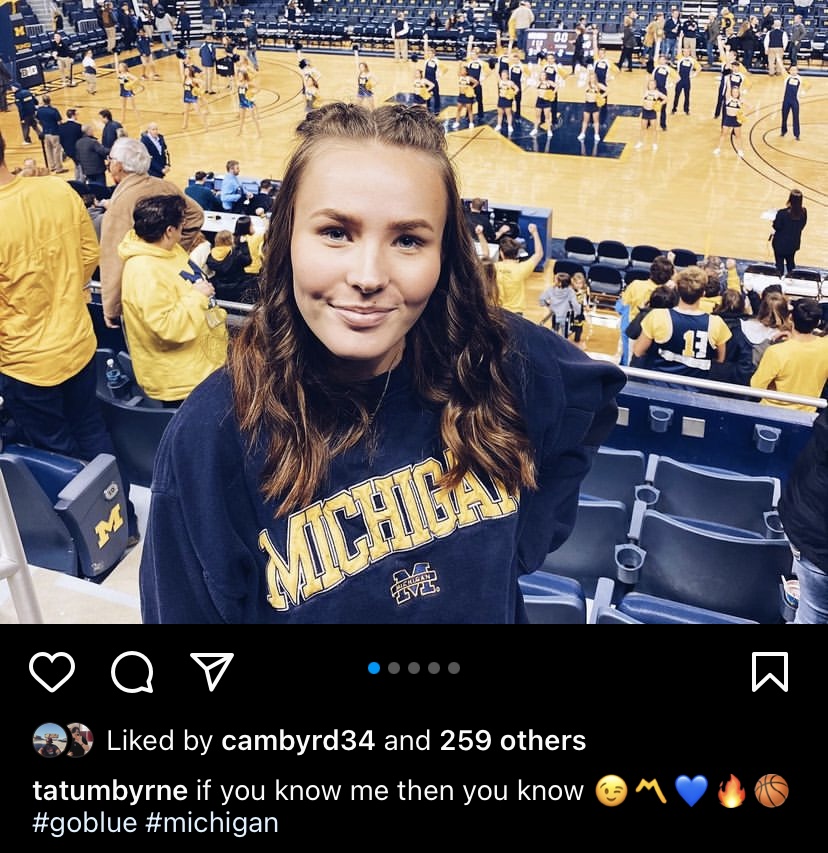Image resolution: width=828 pixels, height=853 pixels.
Task: Save the post with the bookmark icon
Action: [x=769, y=672]
